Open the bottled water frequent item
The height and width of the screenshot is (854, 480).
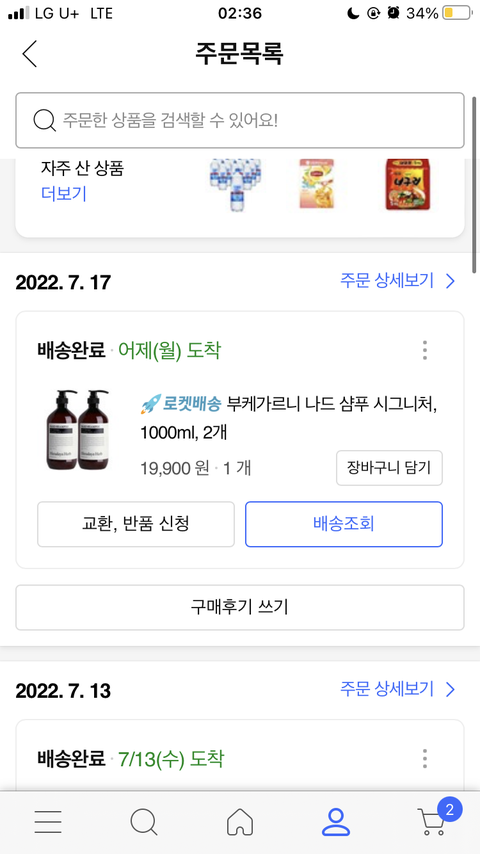click(x=235, y=184)
